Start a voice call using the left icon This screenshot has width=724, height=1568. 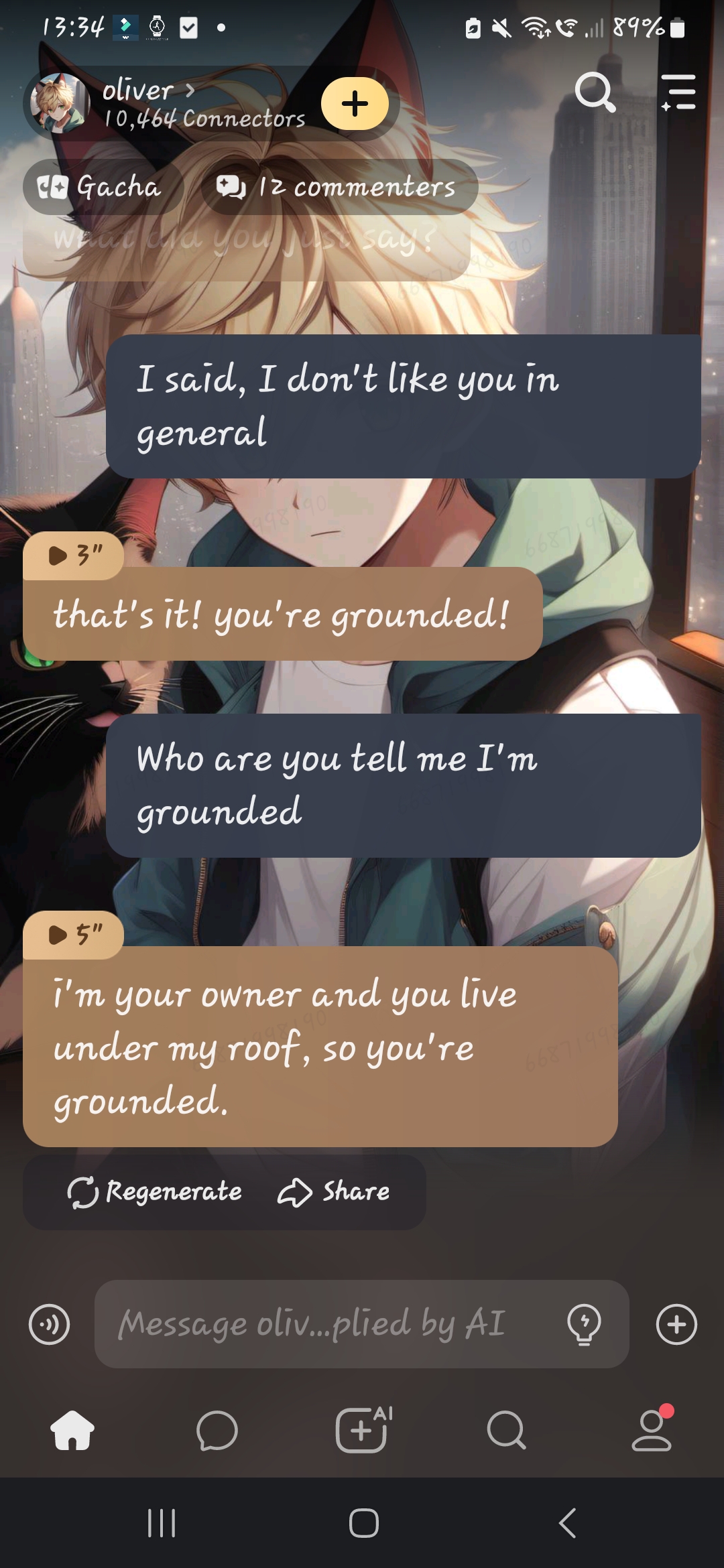click(x=49, y=1324)
